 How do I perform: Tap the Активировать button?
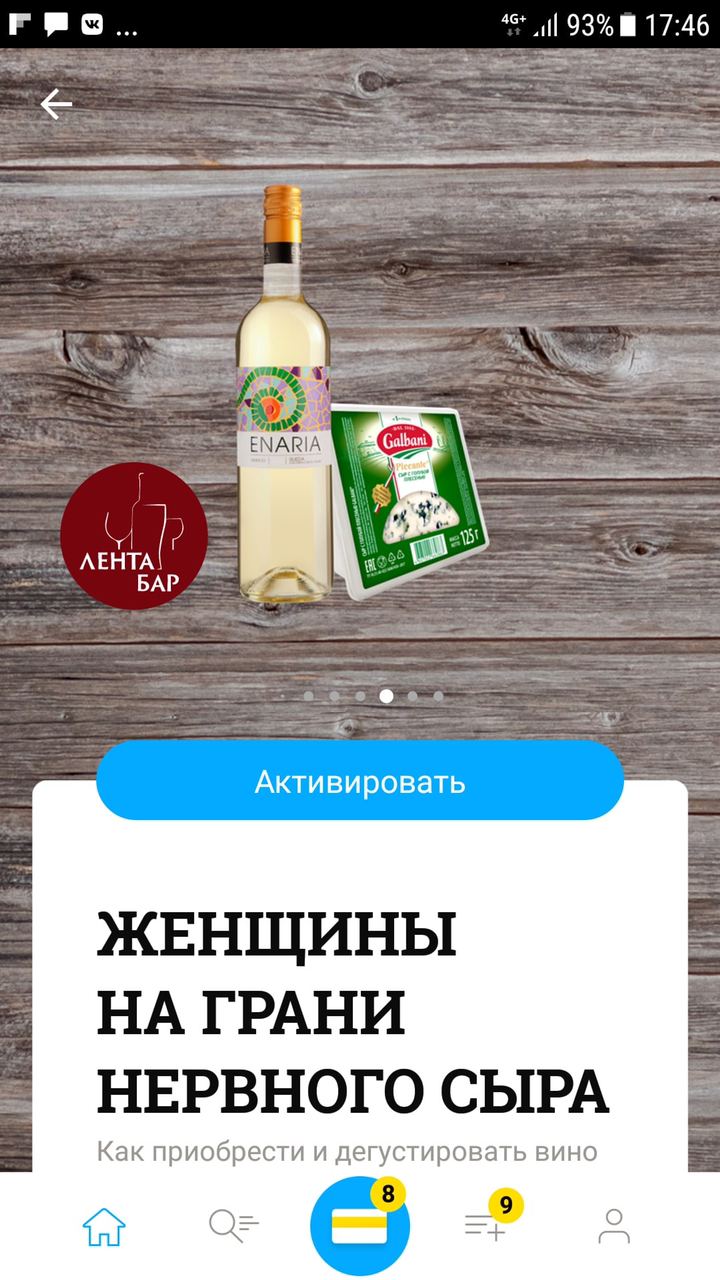[x=360, y=781]
